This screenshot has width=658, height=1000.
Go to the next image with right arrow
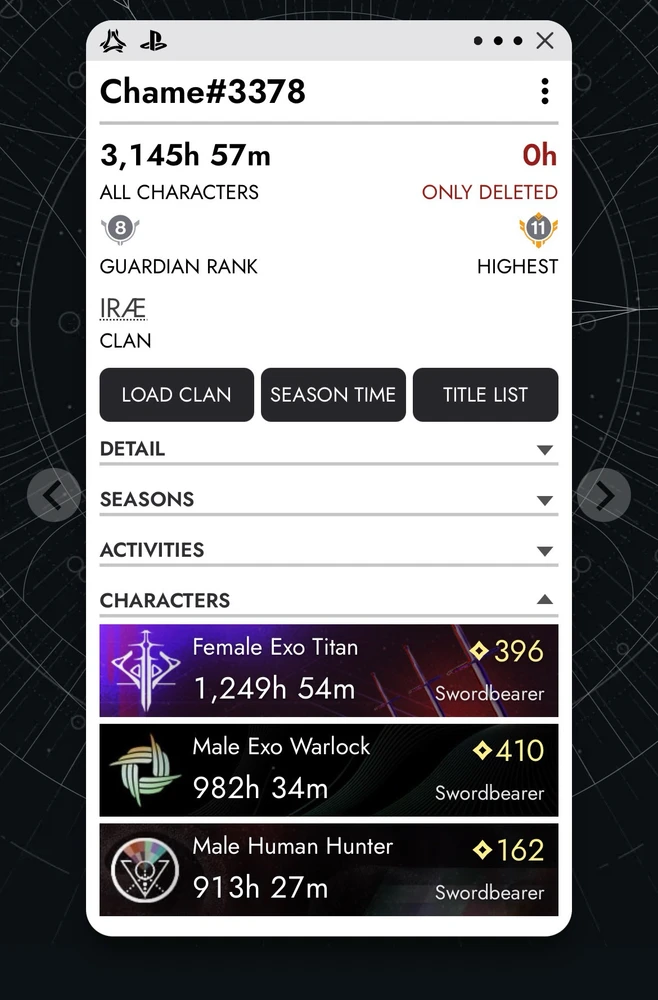coord(604,495)
